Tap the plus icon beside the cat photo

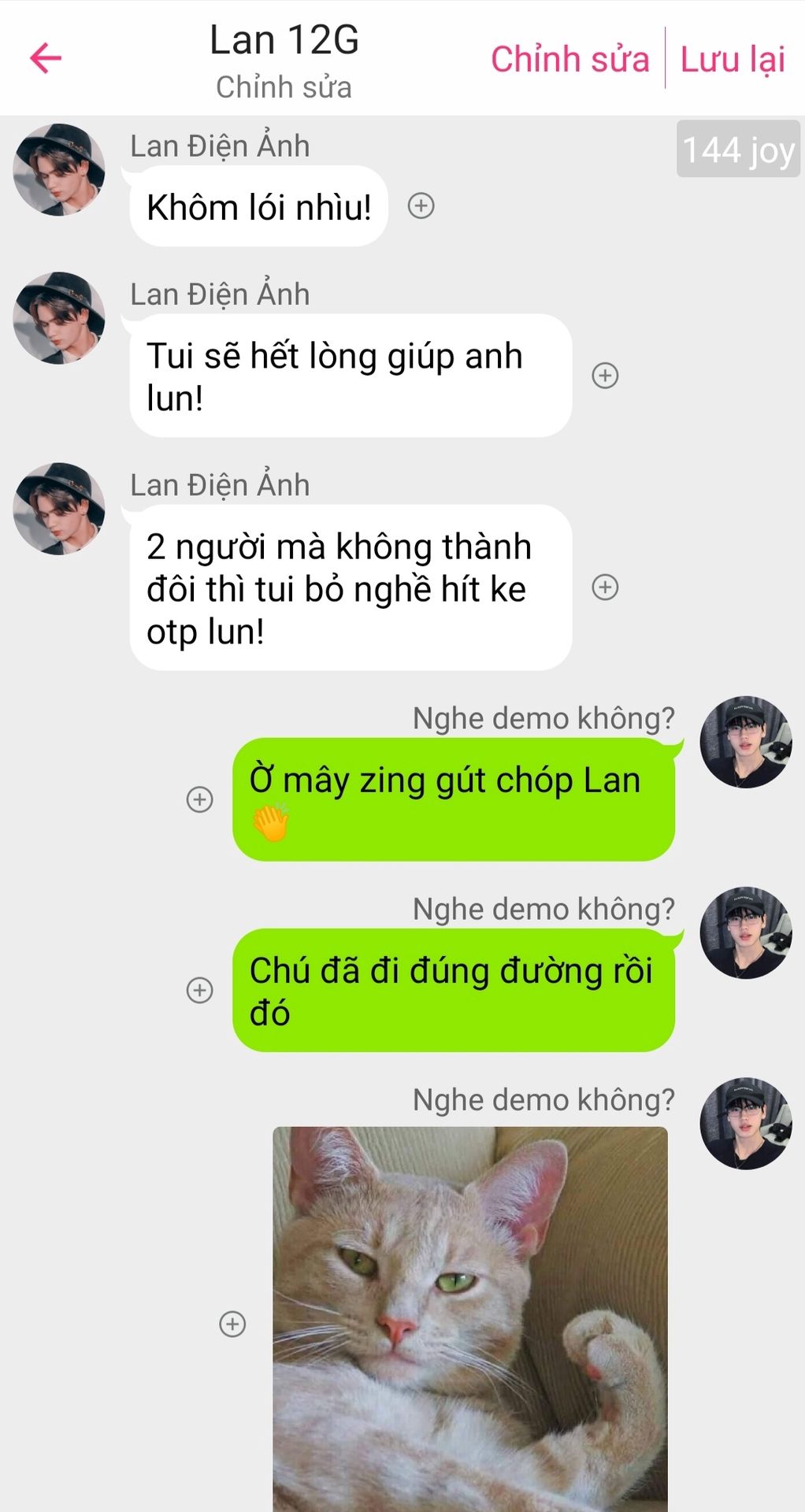[x=232, y=1324]
